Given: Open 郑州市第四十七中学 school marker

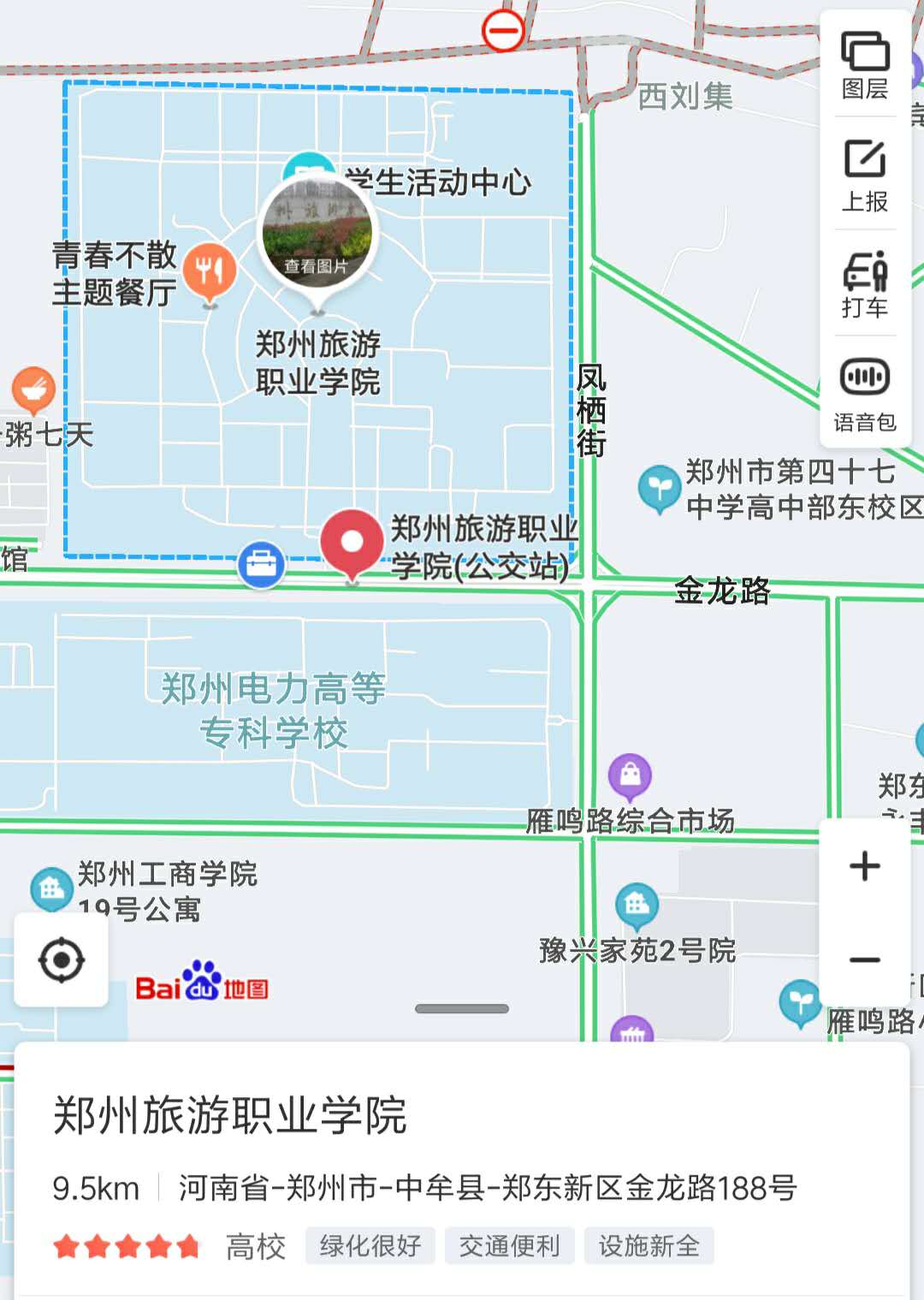Looking at the screenshot, I should tap(659, 488).
